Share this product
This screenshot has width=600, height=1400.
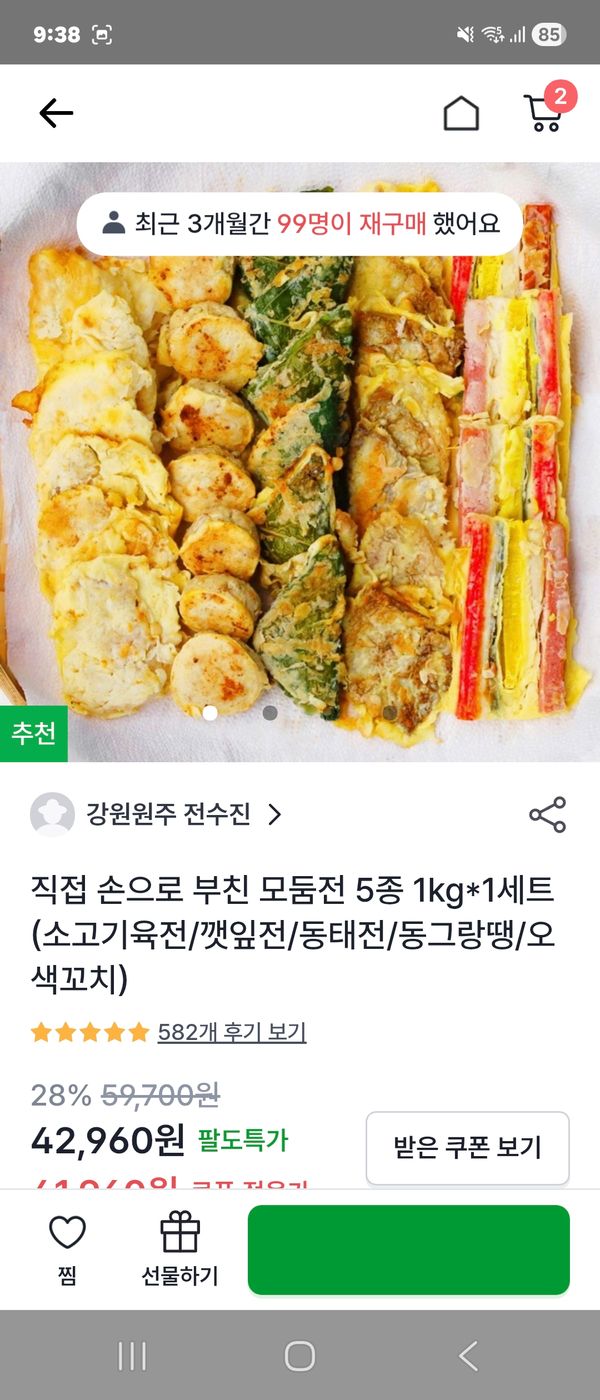tap(547, 815)
